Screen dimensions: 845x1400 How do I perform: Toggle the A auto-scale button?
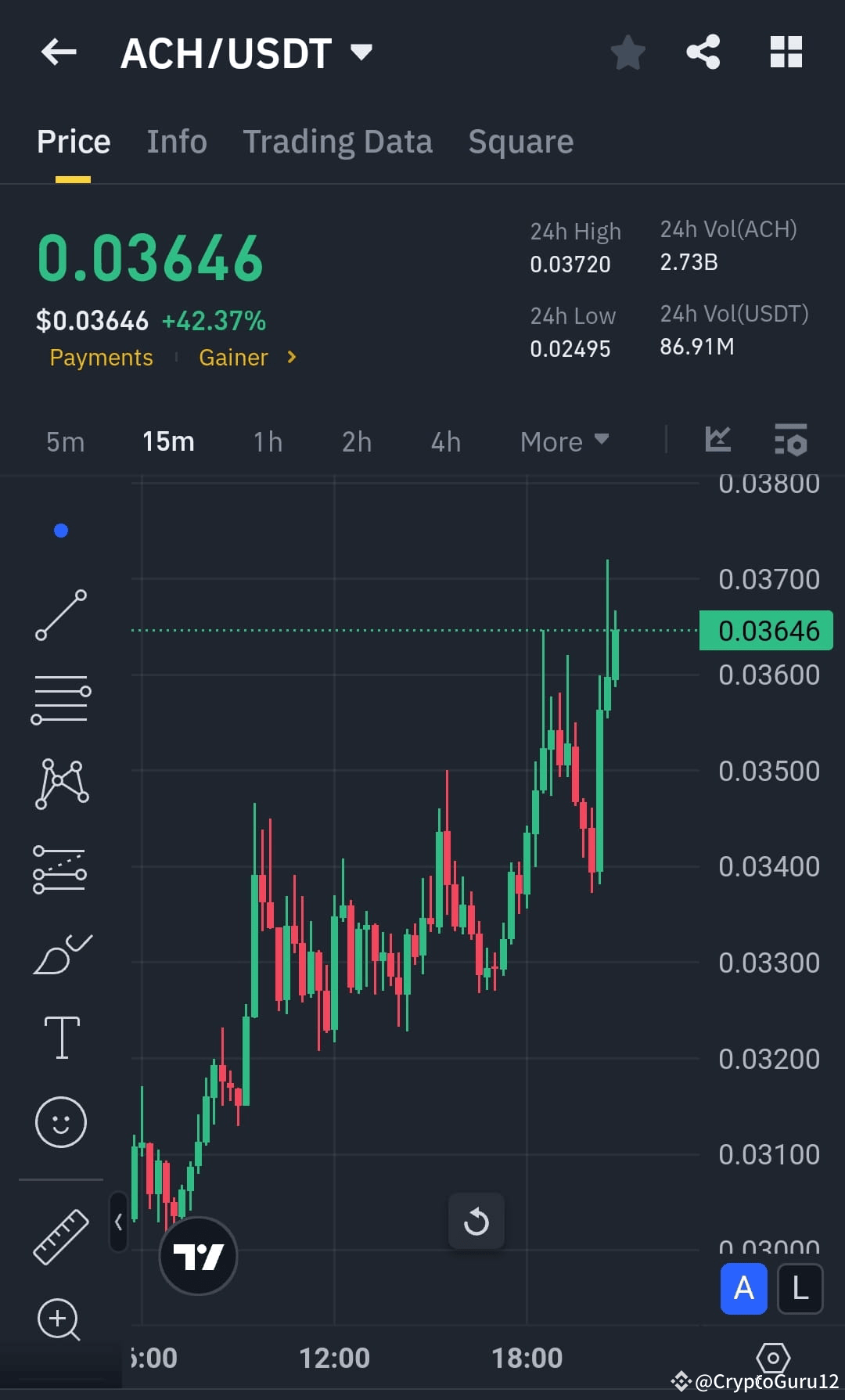743,1289
